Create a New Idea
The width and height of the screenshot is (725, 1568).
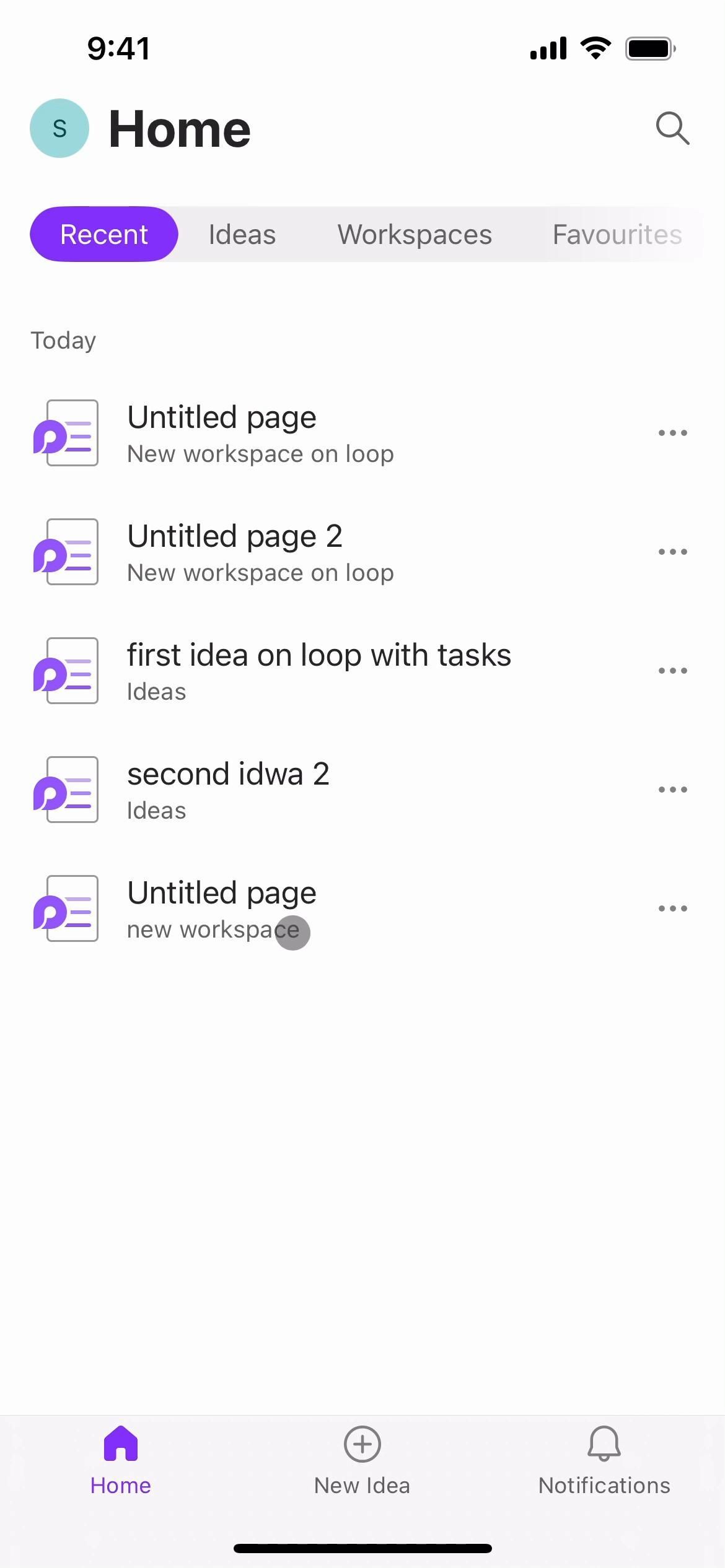362,1459
